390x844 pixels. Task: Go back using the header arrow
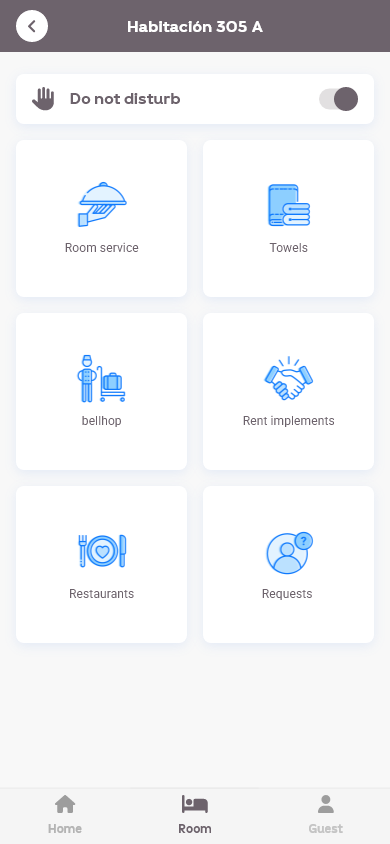click(x=32, y=26)
